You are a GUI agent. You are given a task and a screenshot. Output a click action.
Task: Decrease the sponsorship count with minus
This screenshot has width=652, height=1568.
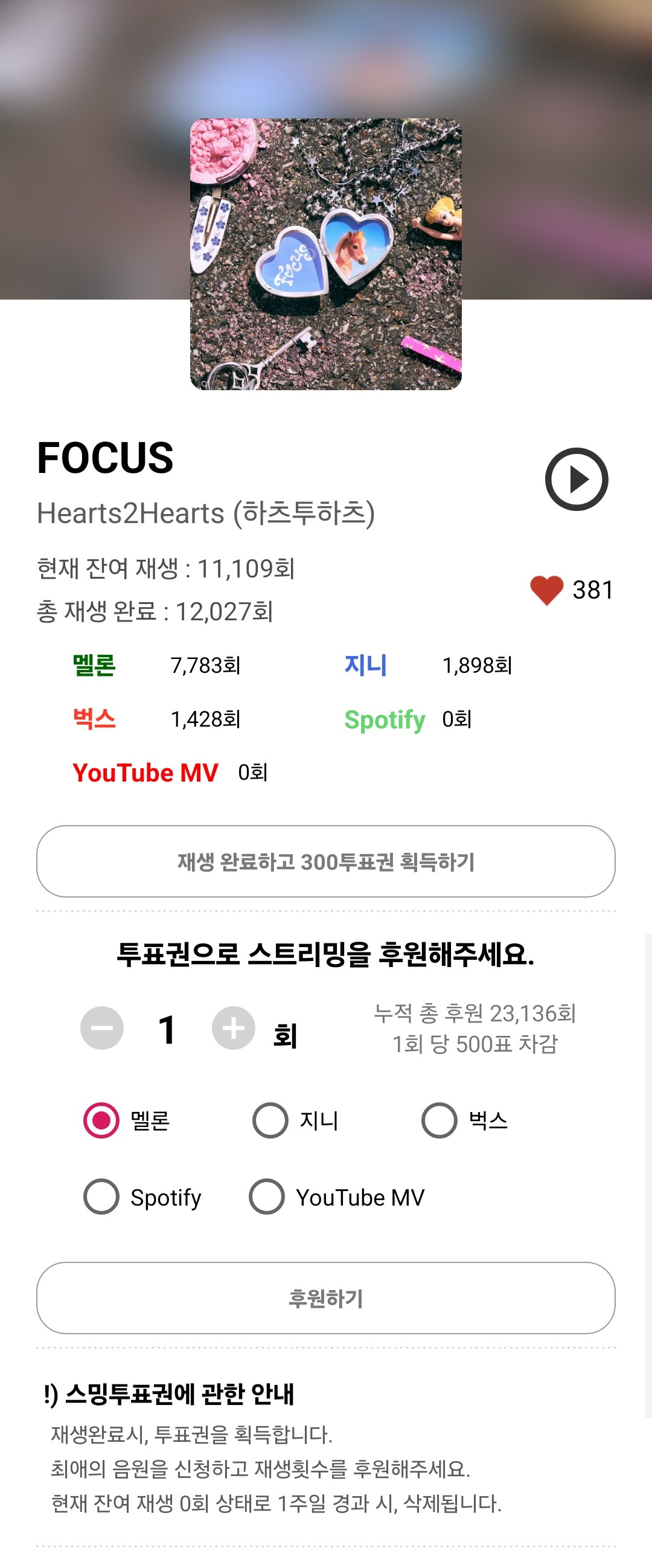point(102,1028)
